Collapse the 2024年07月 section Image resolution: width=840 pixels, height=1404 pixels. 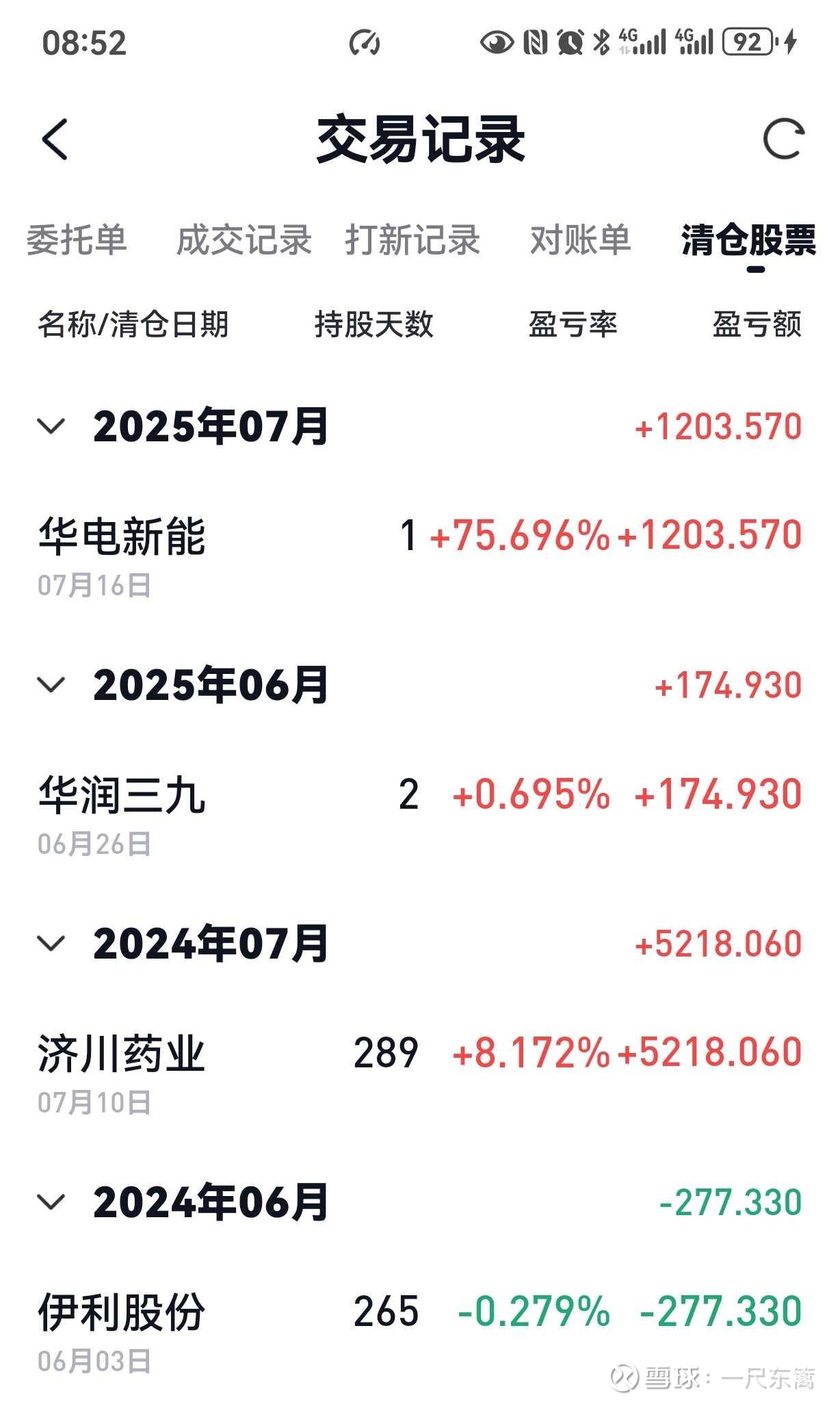51,944
